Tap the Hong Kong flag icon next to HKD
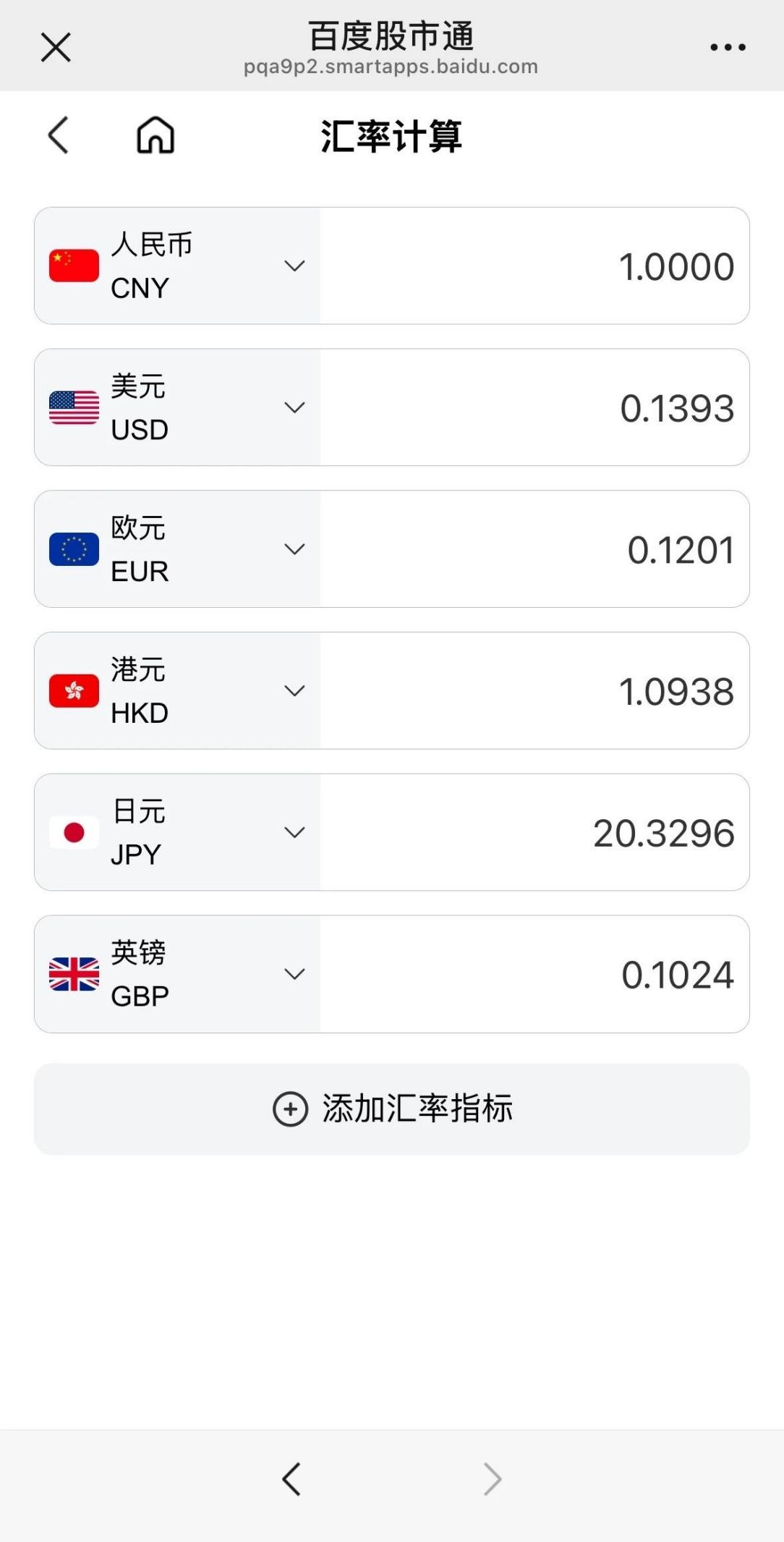This screenshot has width=784, height=1542. coord(73,690)
